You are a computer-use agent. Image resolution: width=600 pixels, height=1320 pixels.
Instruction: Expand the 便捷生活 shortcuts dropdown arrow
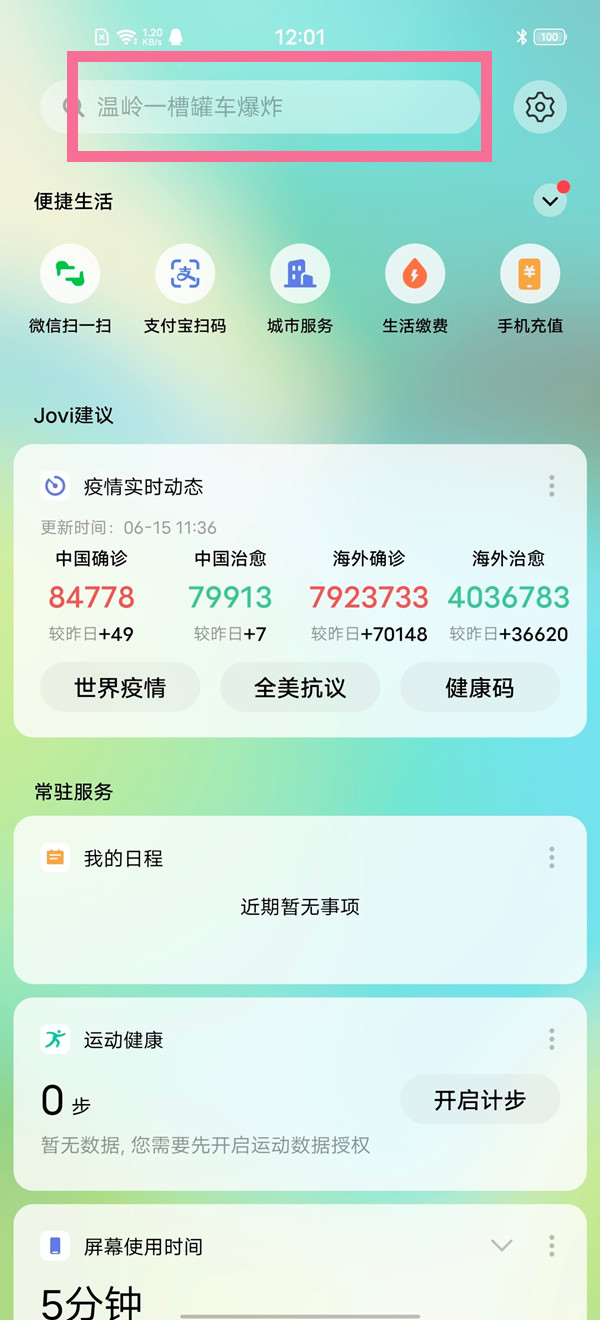(x=549, y=202)
